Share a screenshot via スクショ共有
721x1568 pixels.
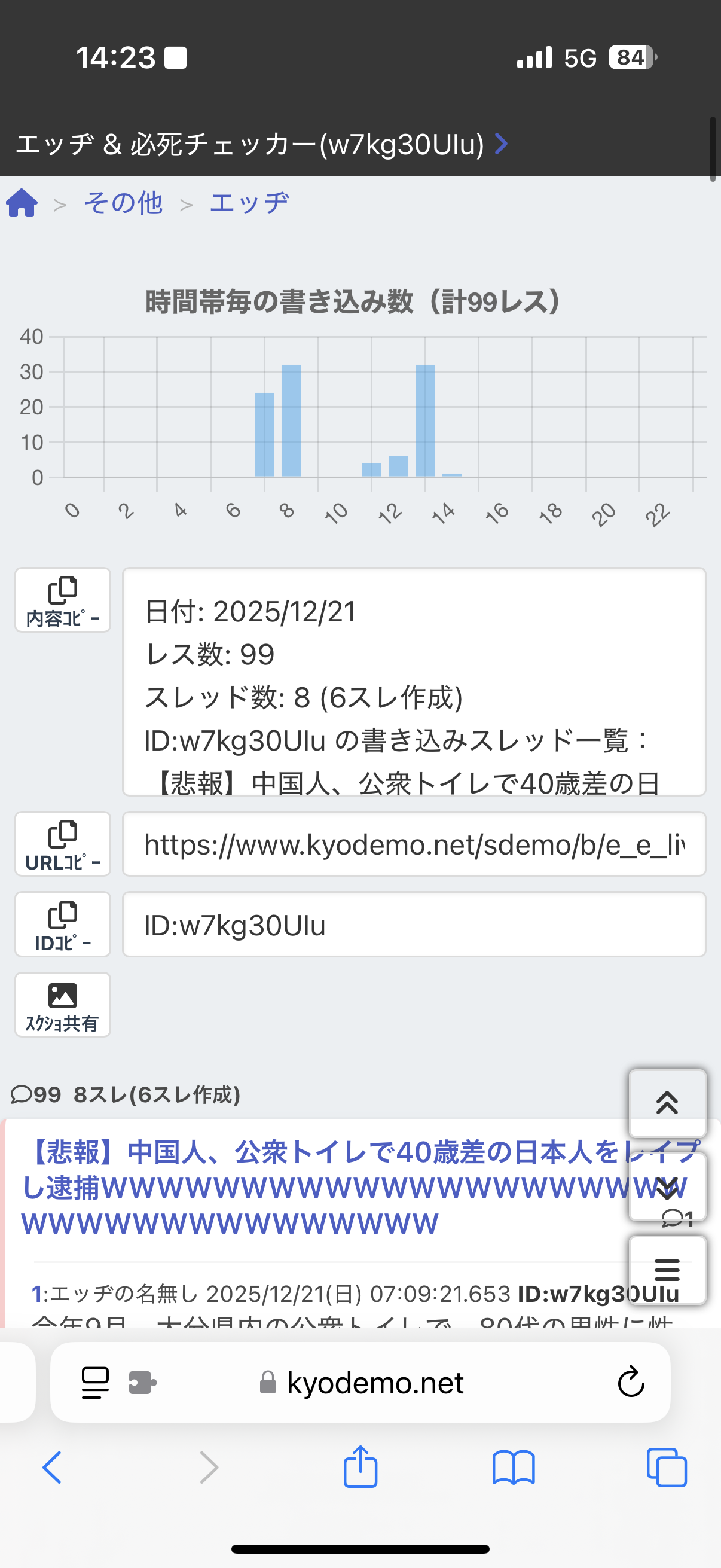coord(63,1004)
